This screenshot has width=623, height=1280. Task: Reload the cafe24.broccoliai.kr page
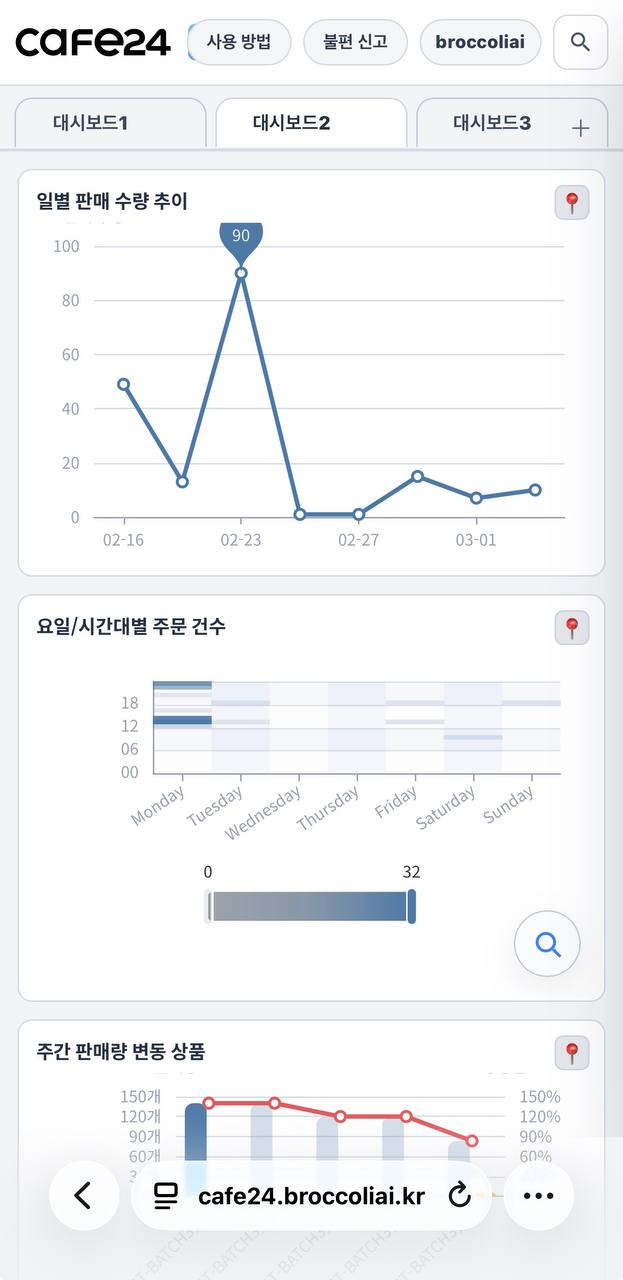click(459, 1195)
